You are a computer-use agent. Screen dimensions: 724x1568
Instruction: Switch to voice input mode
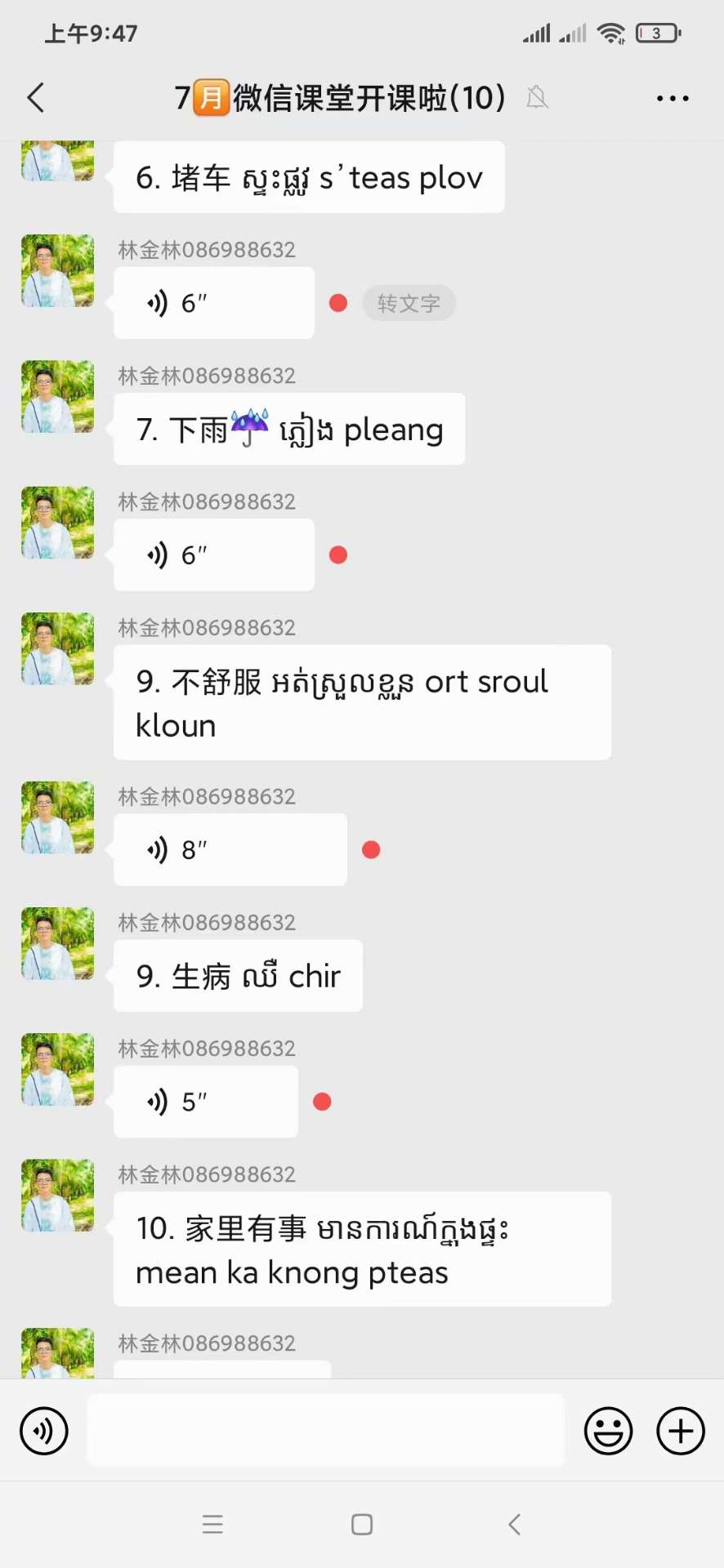pos(44,1431)
